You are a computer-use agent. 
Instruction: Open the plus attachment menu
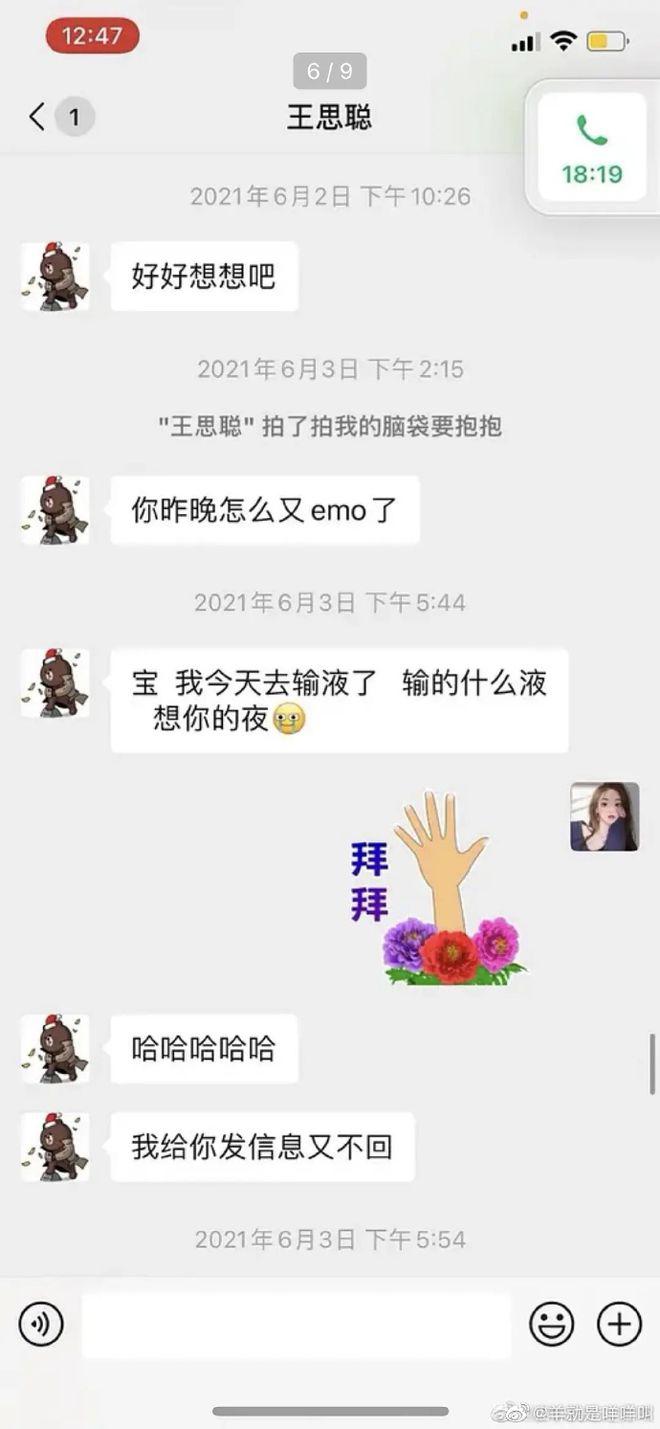click(x=619, y=1325)
